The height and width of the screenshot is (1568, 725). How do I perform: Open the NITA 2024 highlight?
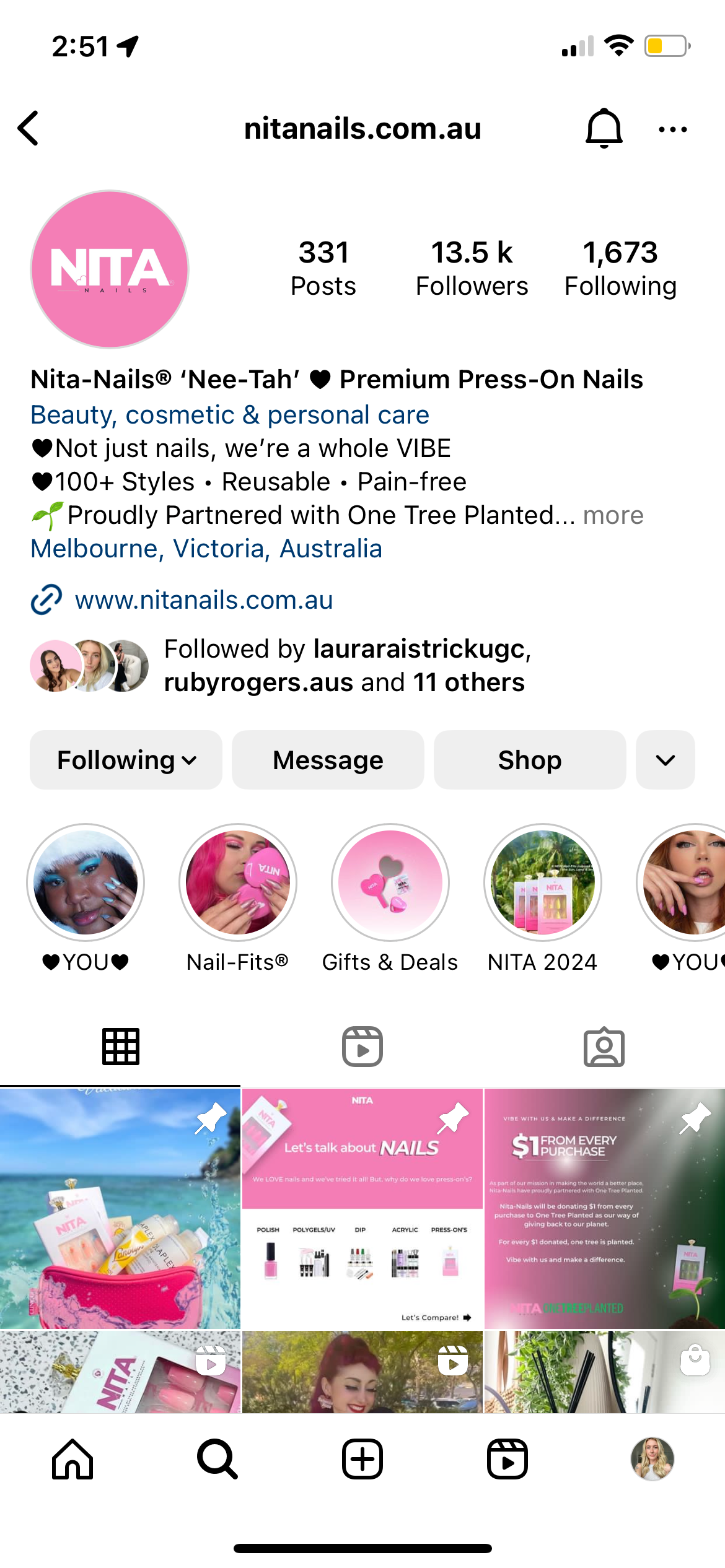[542, 882]
